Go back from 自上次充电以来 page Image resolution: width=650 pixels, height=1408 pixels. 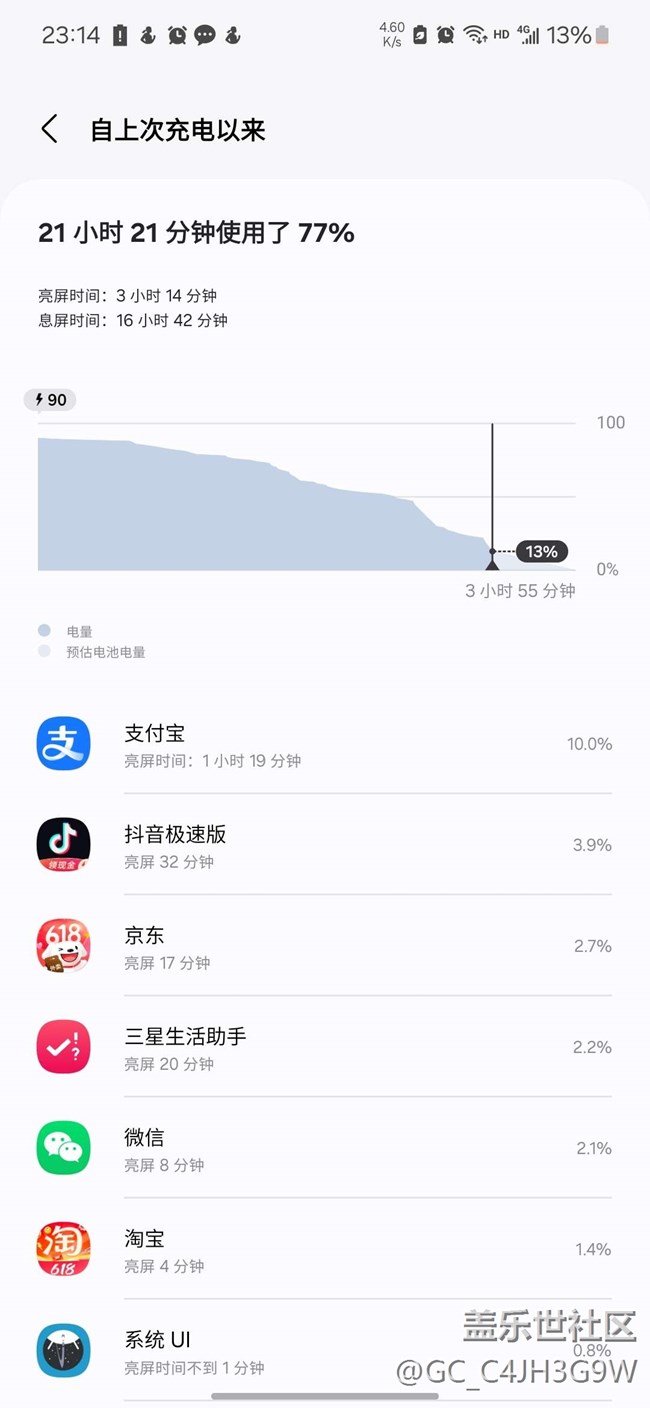[x=49, y=129]
